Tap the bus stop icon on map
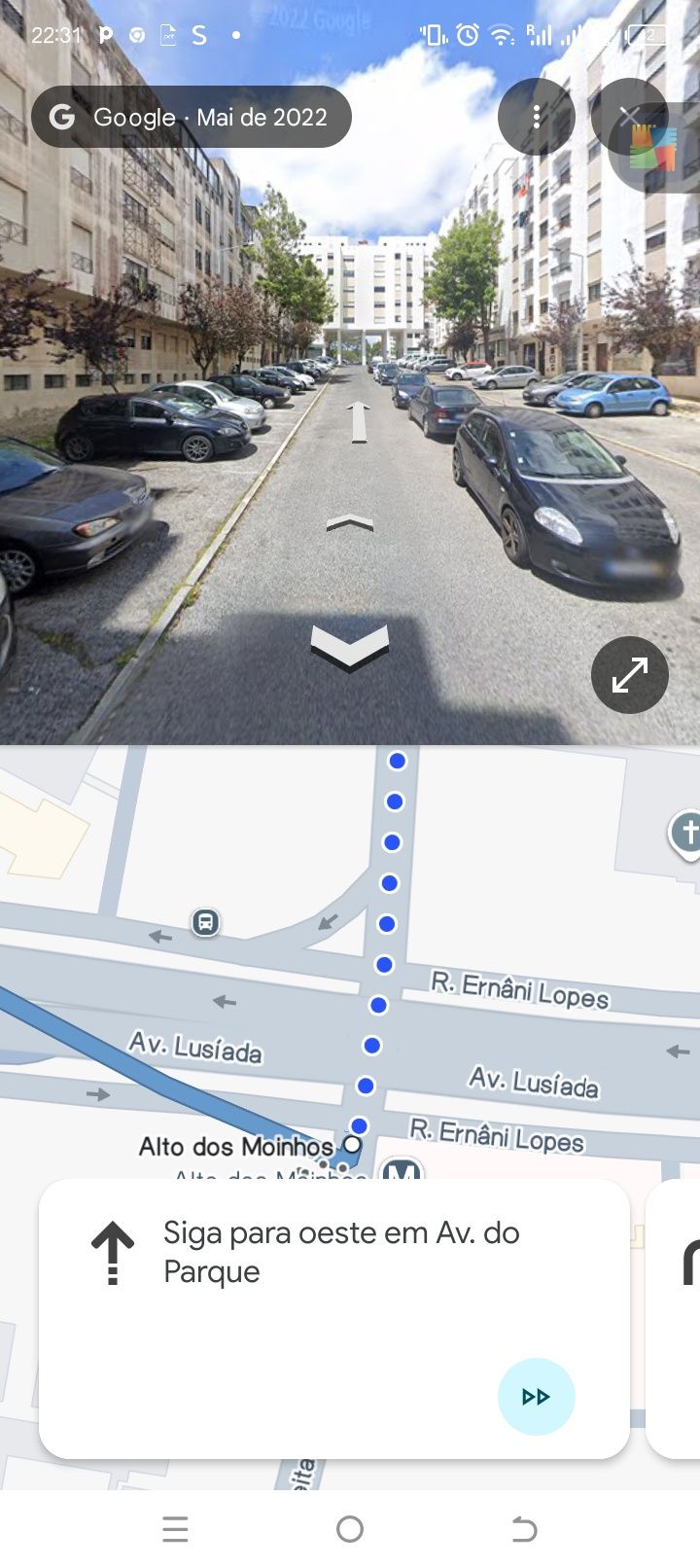 click(205, 921)
